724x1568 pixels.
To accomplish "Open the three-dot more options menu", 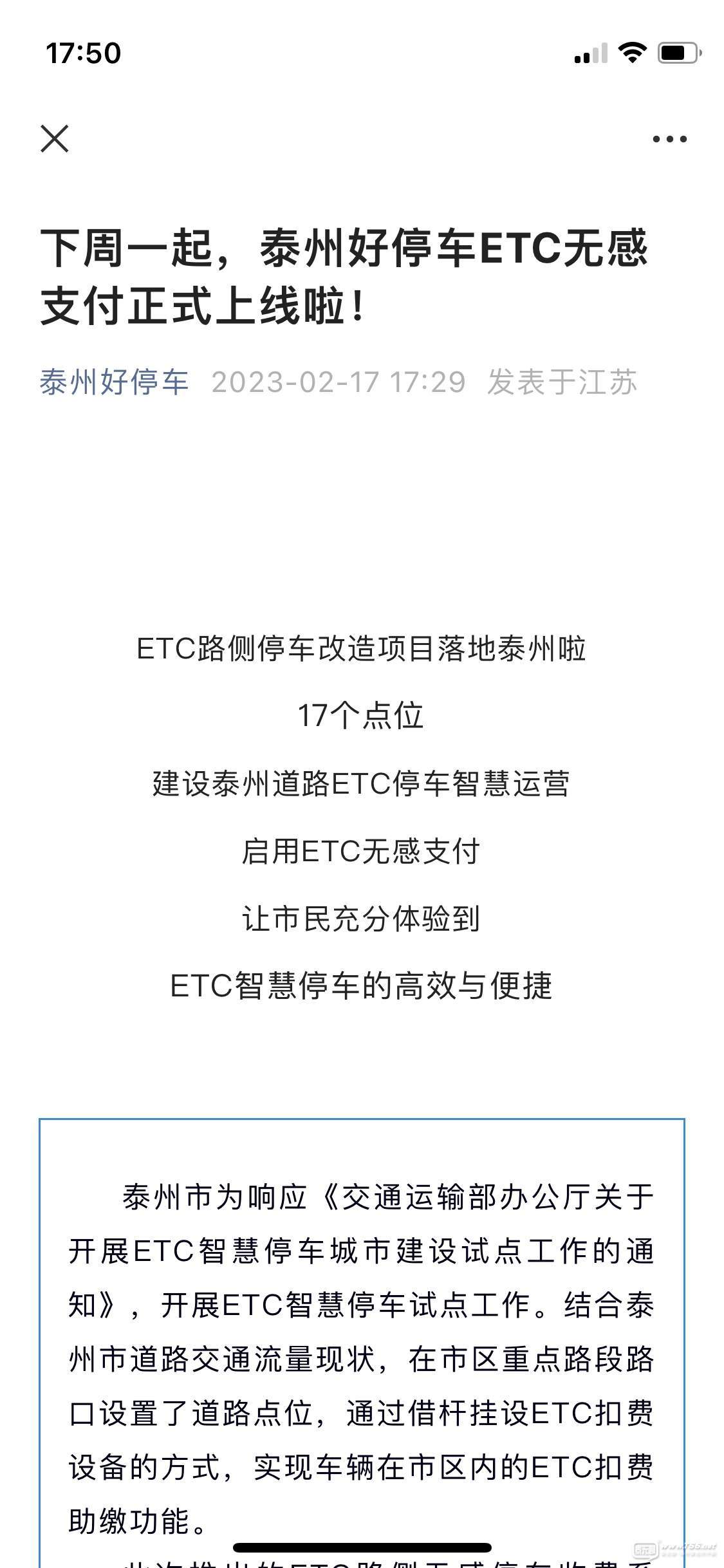I will tap(669, 138).
